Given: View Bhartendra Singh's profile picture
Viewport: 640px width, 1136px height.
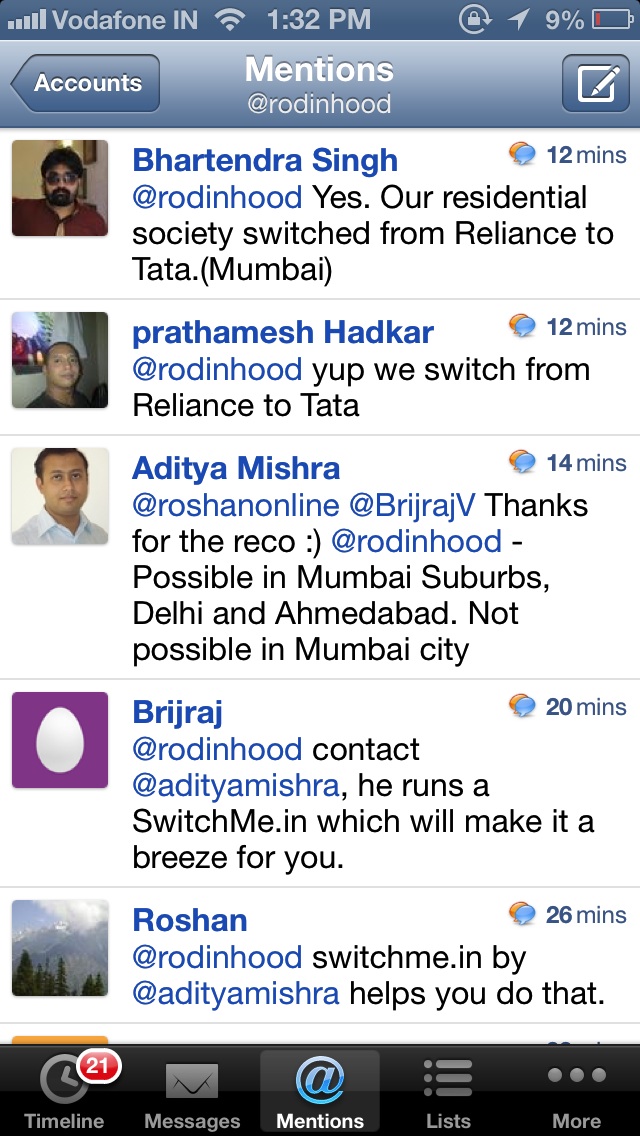Looking at the screenshot, I should click(60, 188).
